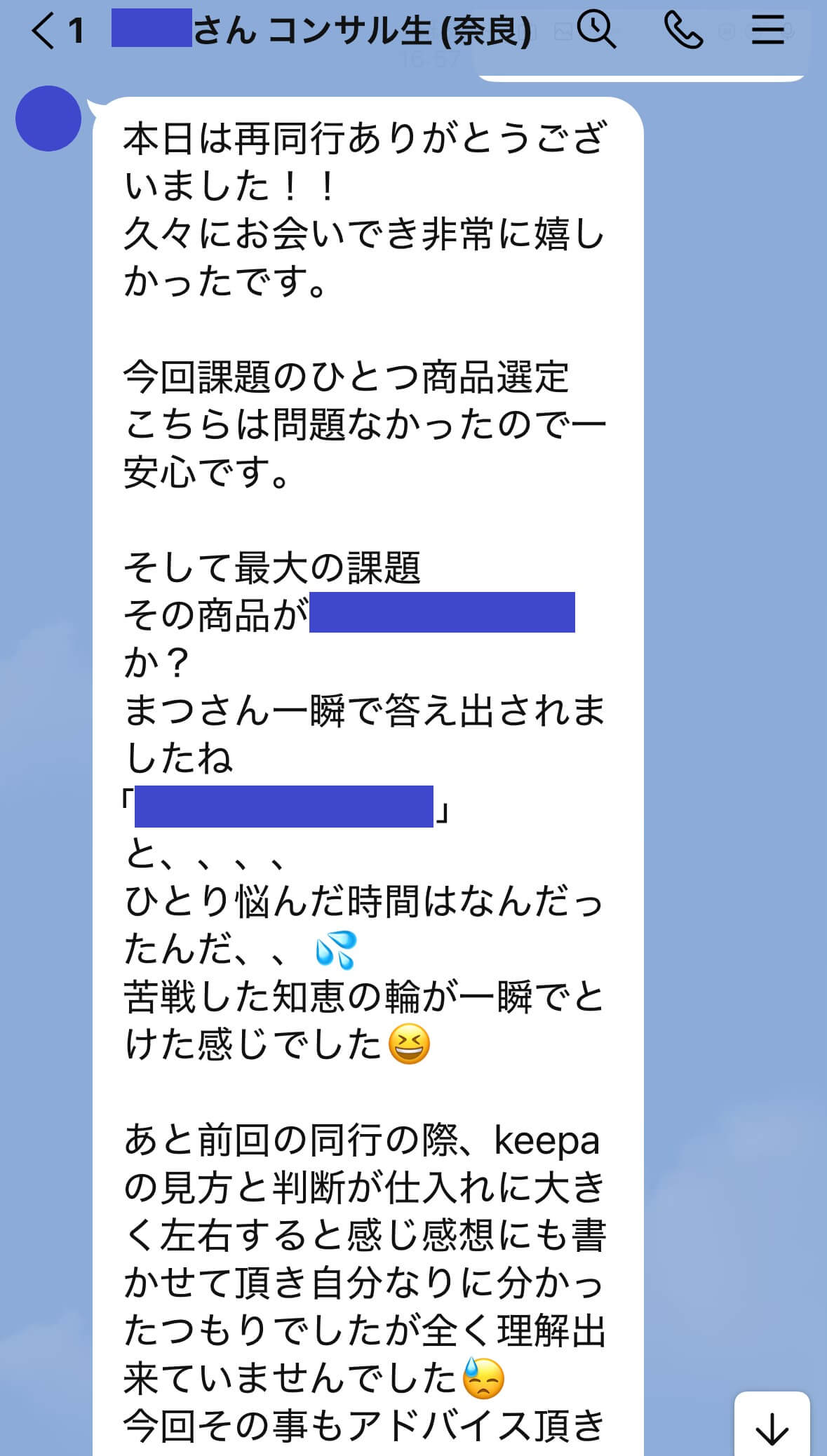The height and width of the screenshot is (1456, 827).
Task: Start a voice call
Action: (683, 32)
